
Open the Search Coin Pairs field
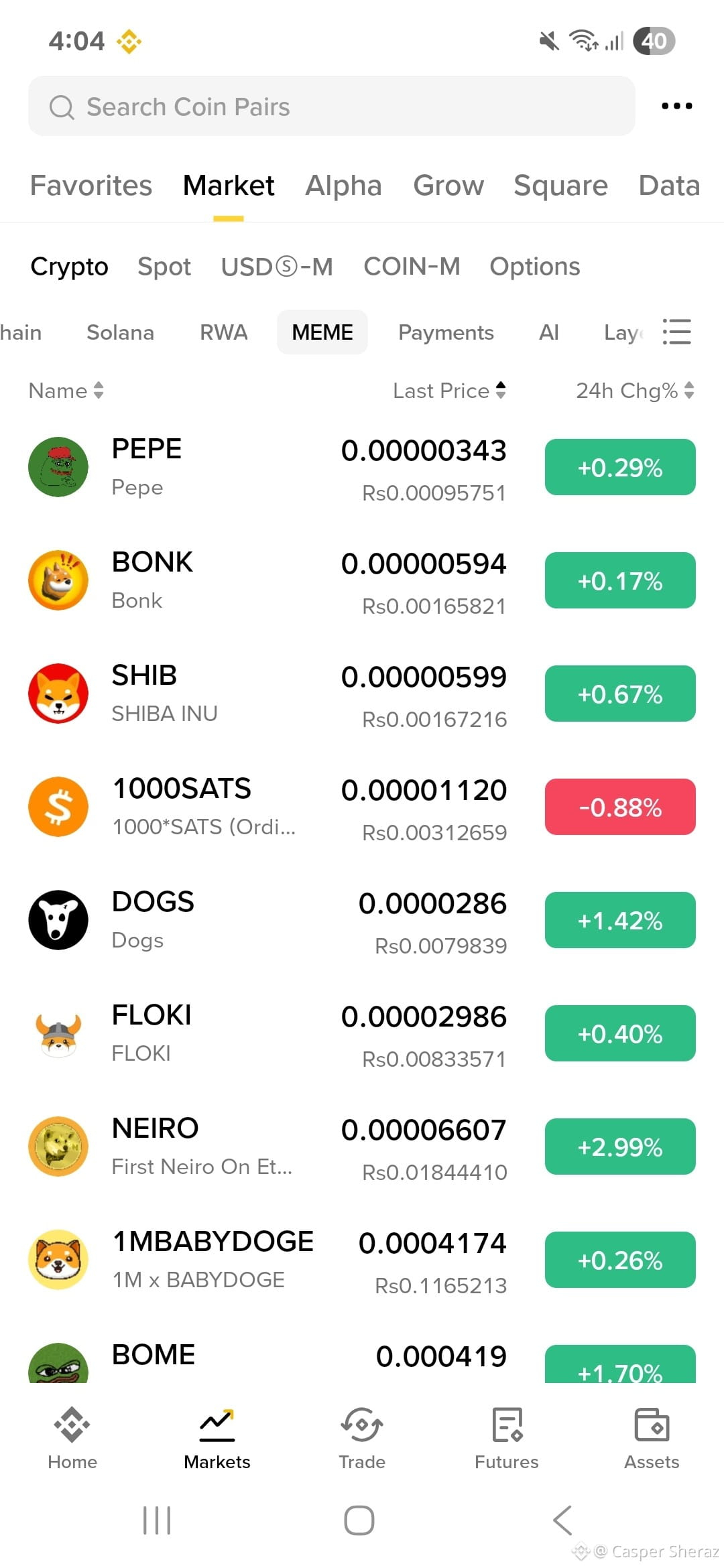click(331, 107)
